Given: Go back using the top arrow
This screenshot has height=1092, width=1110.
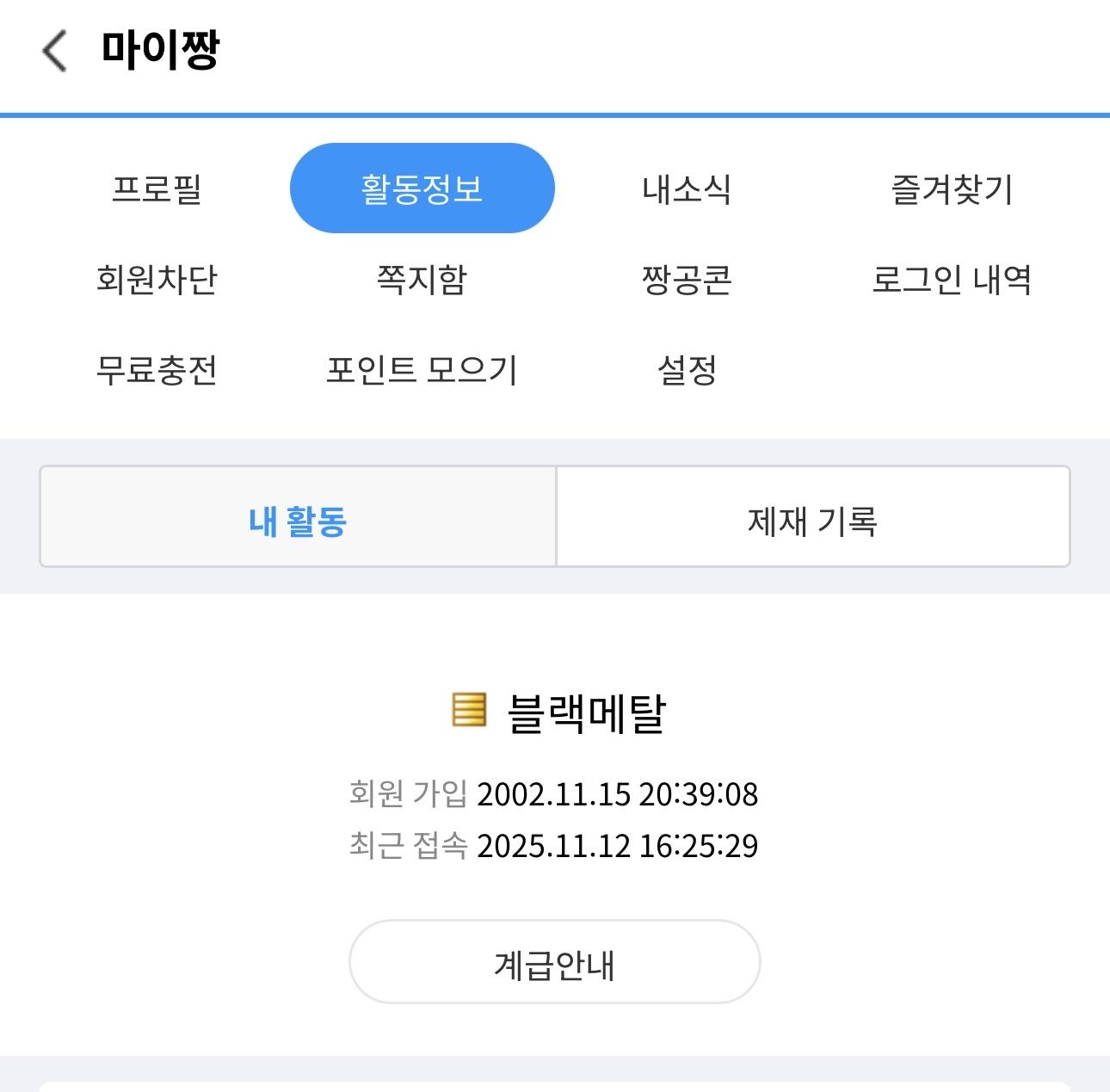Looking at the screenshot, I should (54, 51).
